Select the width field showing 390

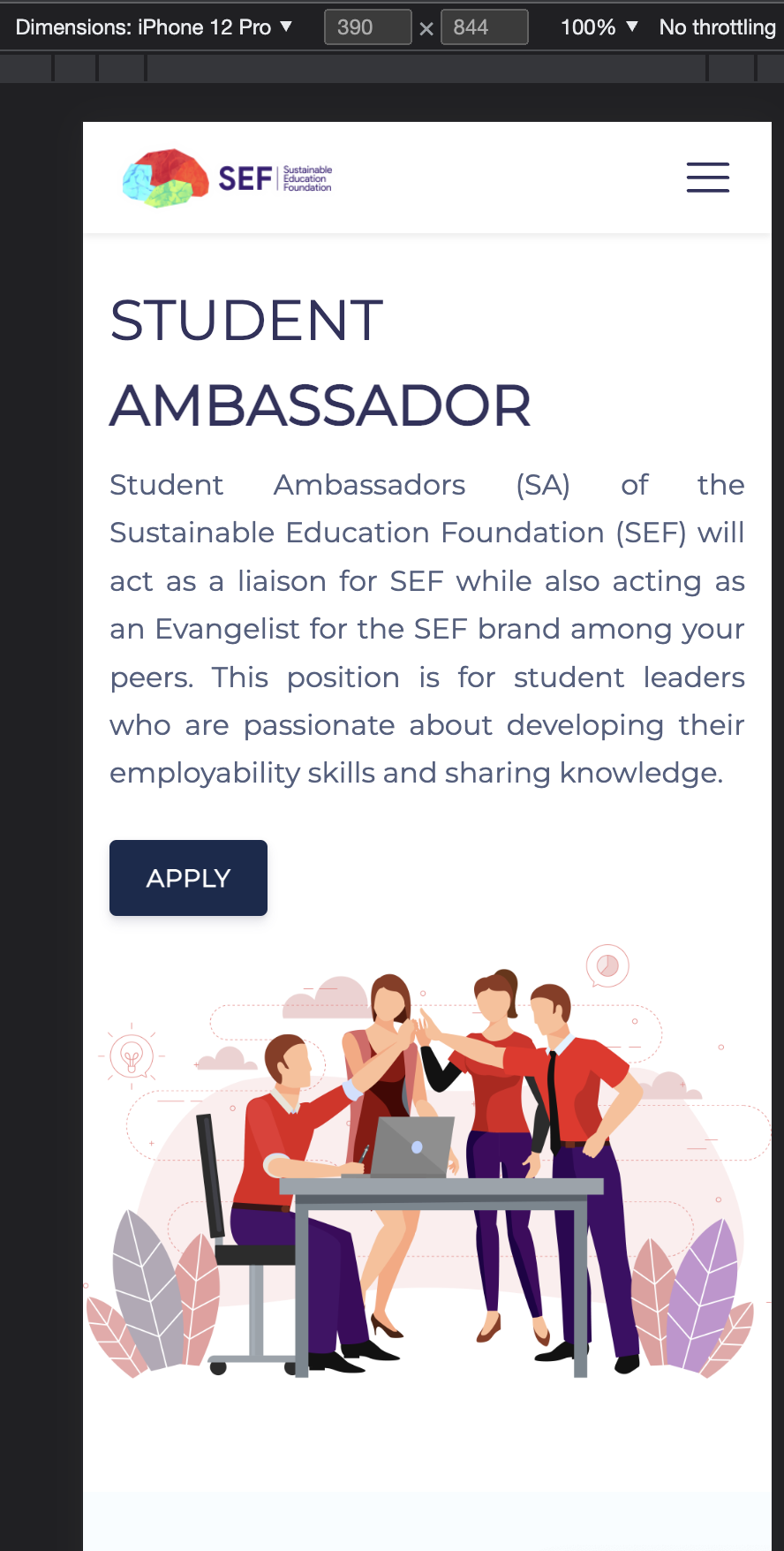point(367,27)
